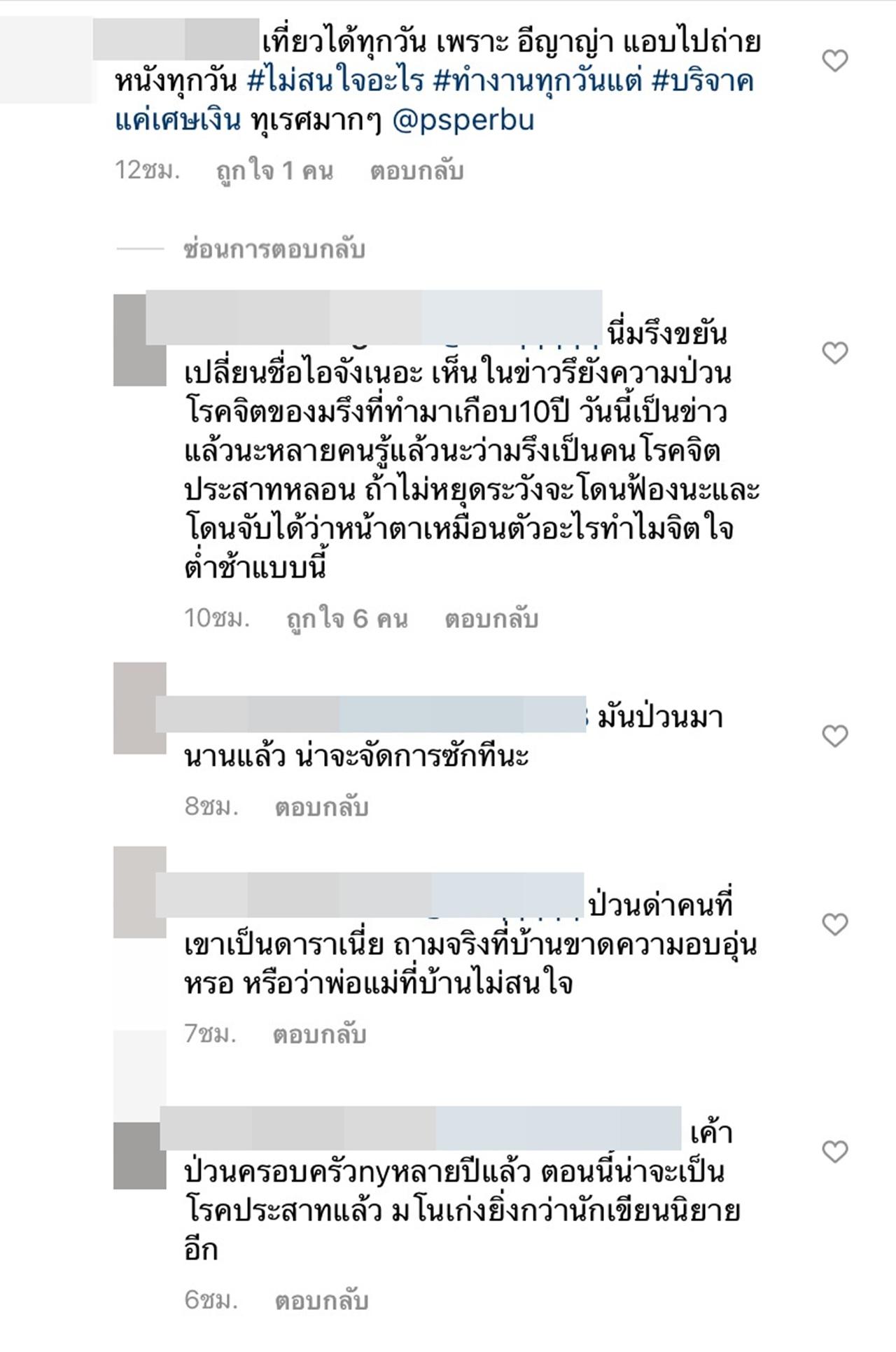Reply to the comment posted 12ชม. ago
The width and height of the screenshot is (896, 1352).
416,172
